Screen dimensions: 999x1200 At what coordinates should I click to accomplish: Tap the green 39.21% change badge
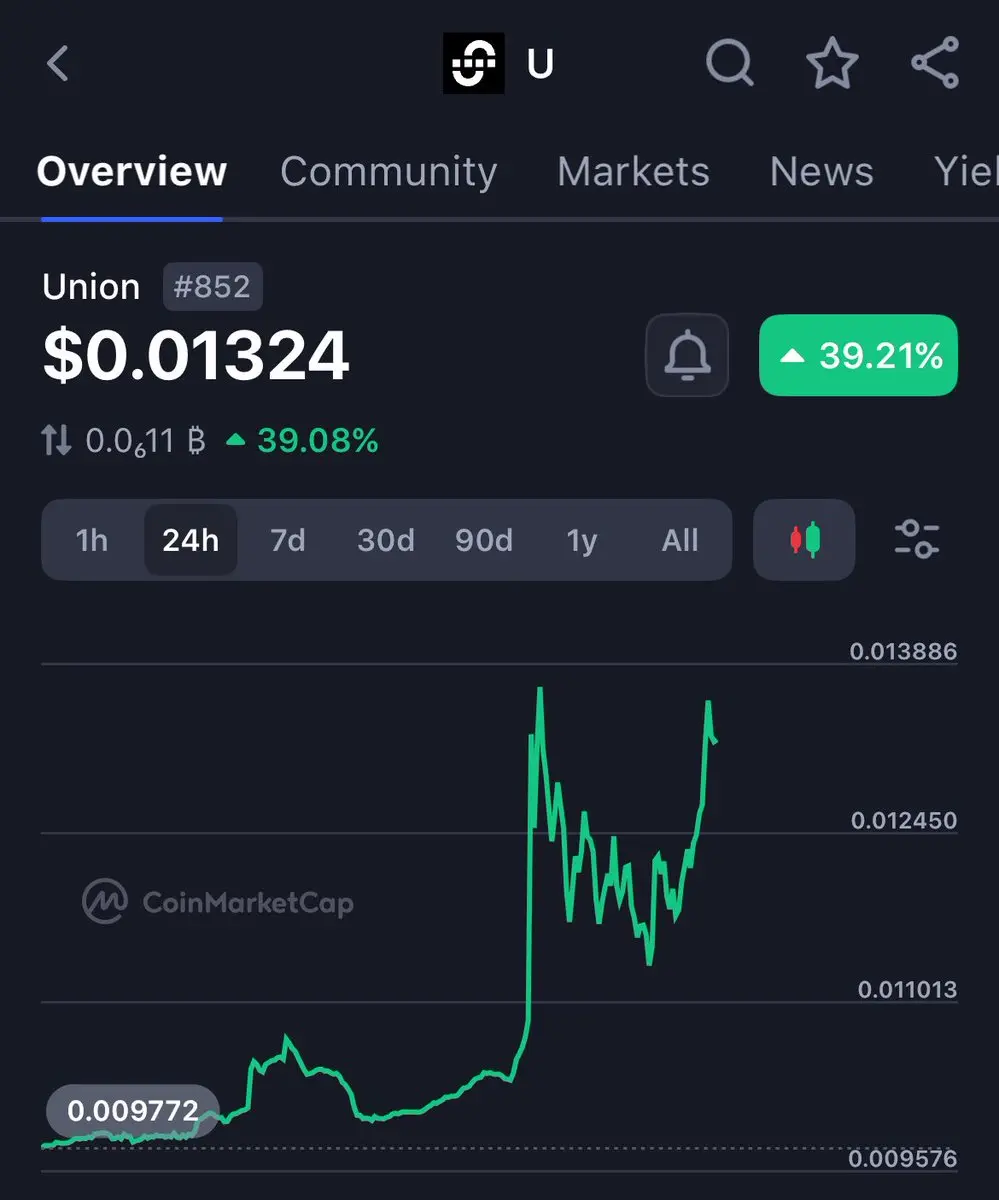(x=858, y=355)
